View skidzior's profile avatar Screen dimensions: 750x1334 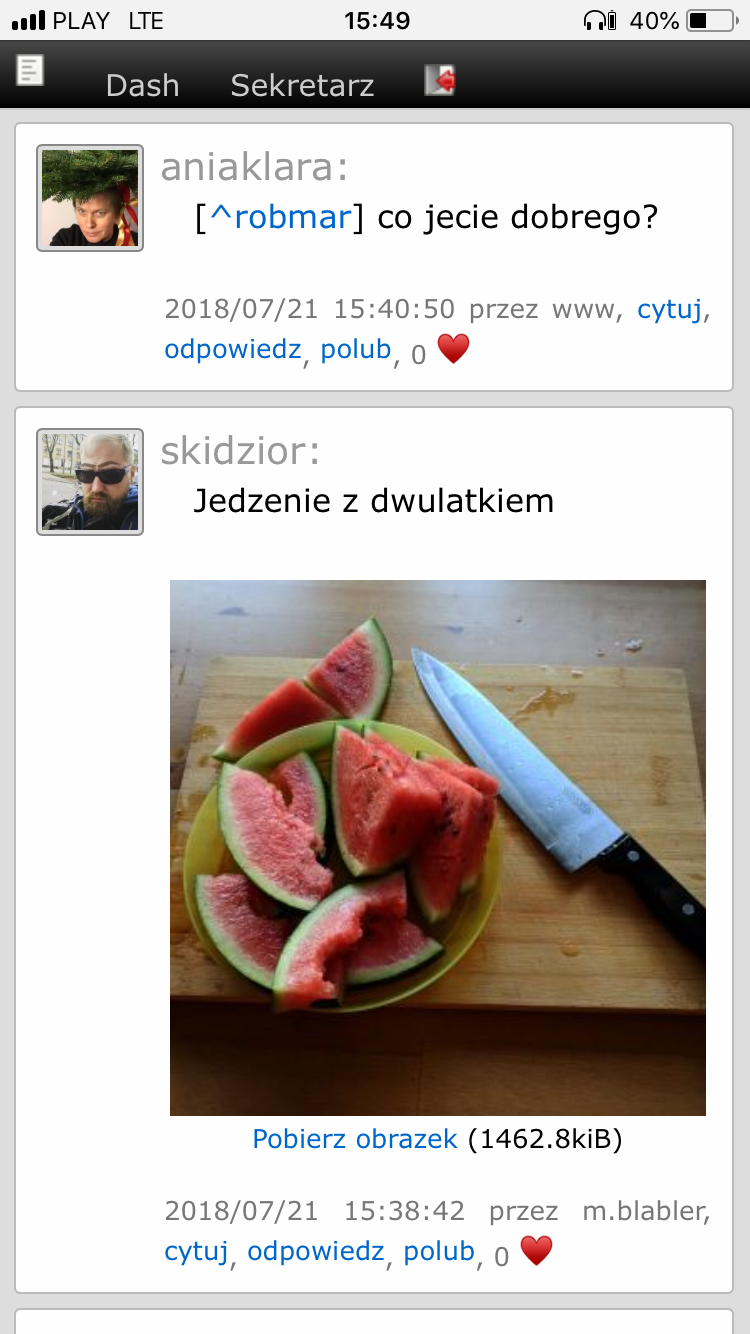point(90,482)
